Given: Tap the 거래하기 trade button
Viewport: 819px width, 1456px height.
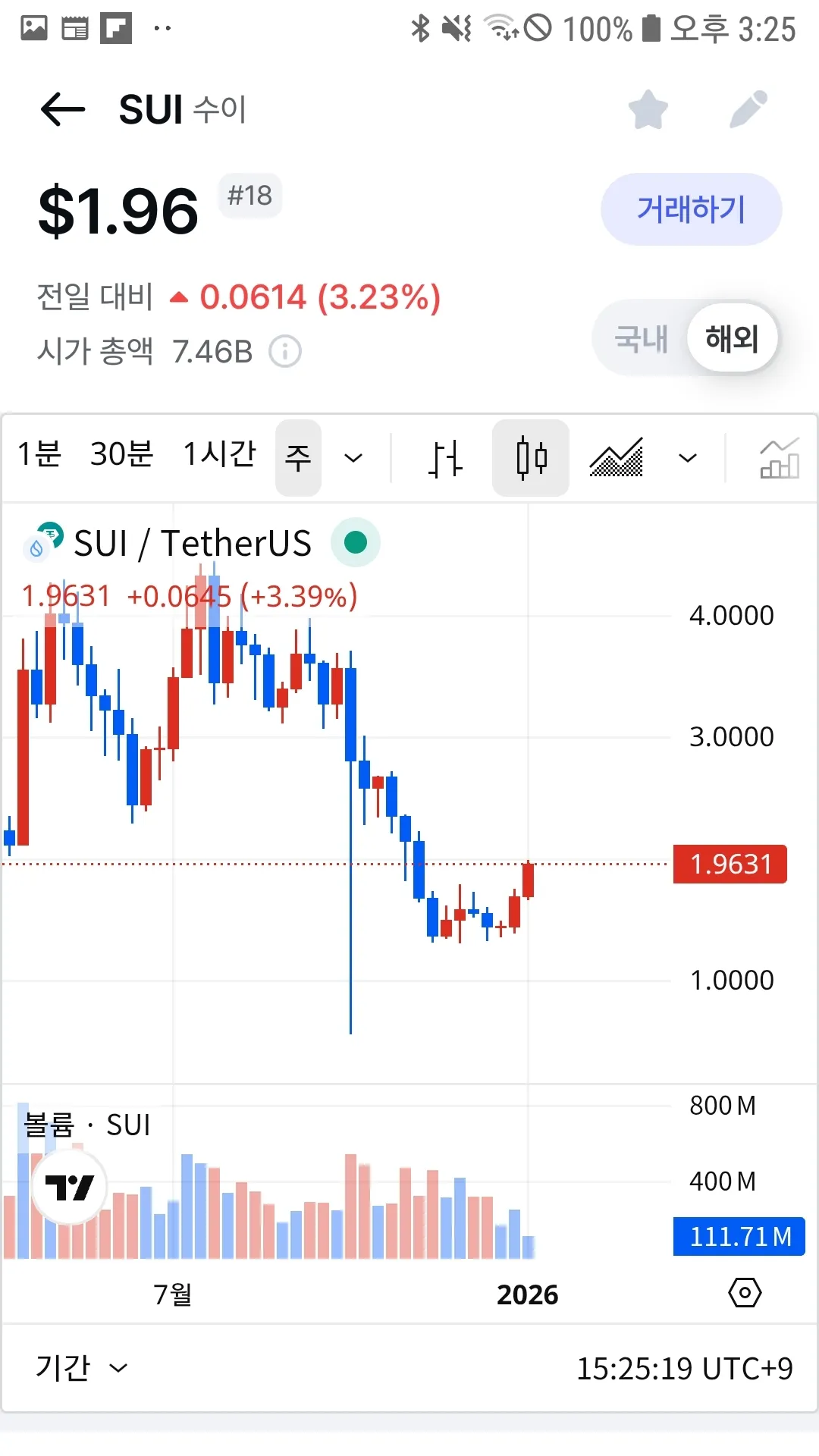Looking at the screenshot, I should [x=691, y=209].
